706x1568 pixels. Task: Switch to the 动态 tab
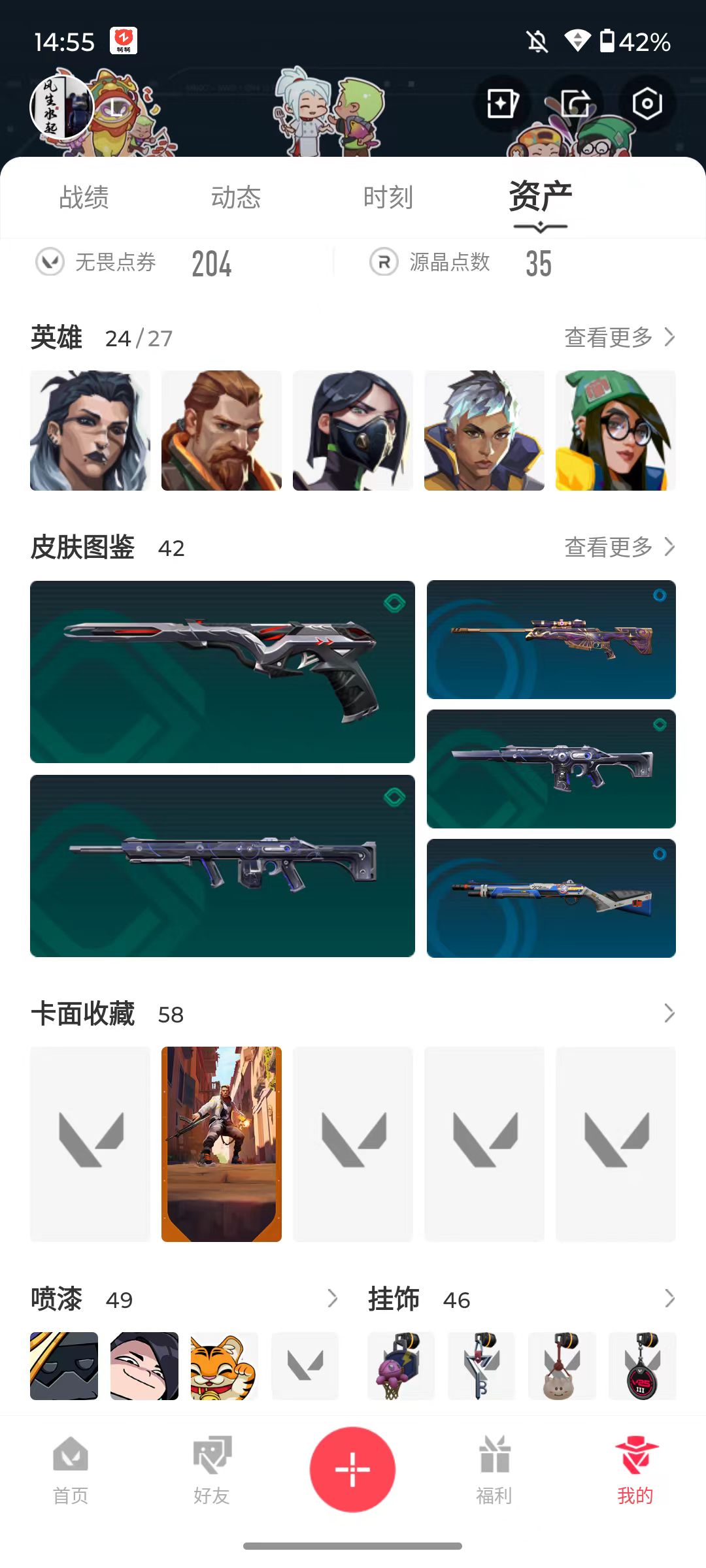[236, 197]
